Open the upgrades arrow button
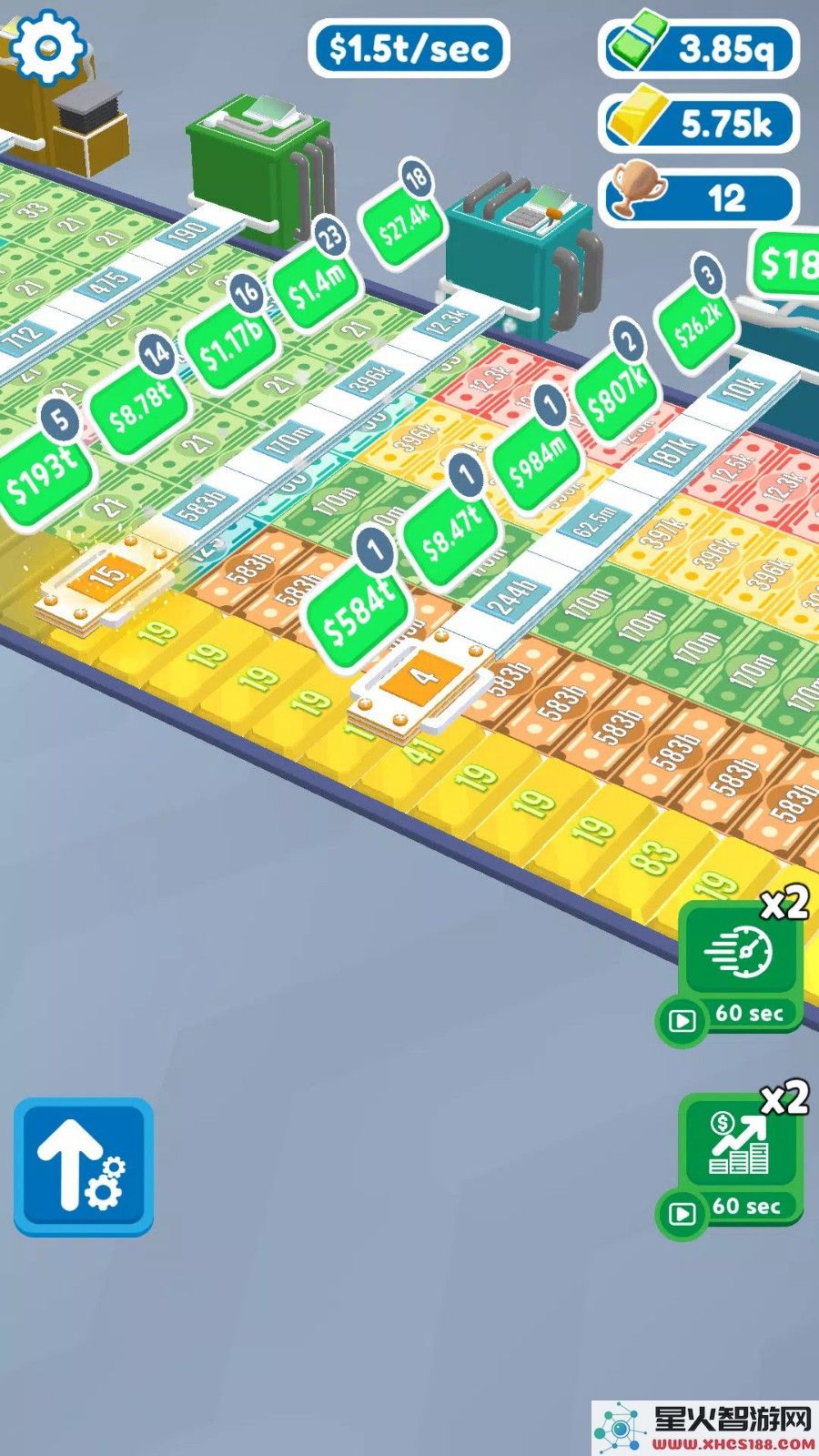819x1456 pixels. click(83, 1167)
